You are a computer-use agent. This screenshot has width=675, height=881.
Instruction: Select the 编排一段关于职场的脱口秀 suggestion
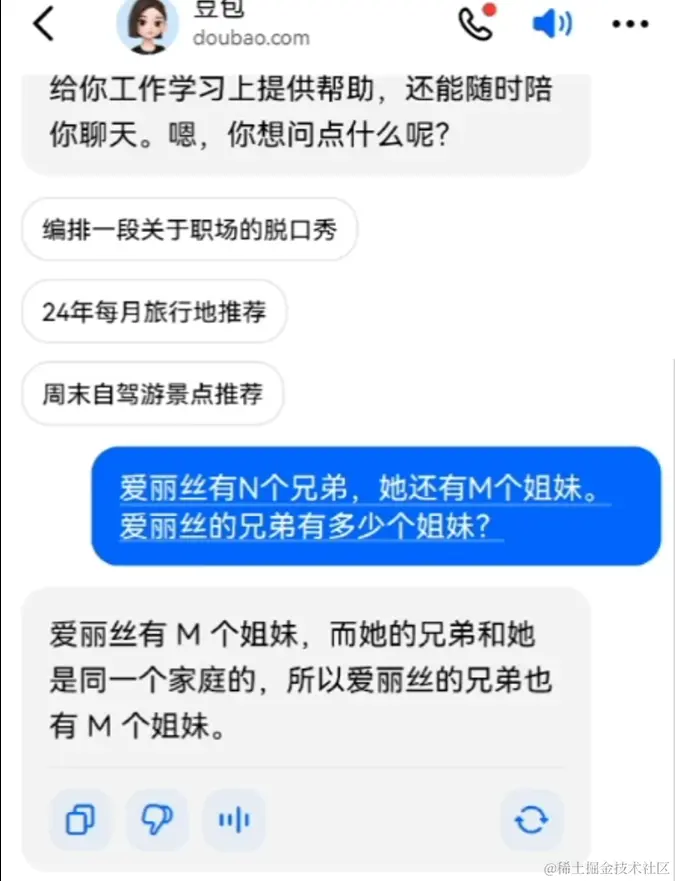coord(189,231)
